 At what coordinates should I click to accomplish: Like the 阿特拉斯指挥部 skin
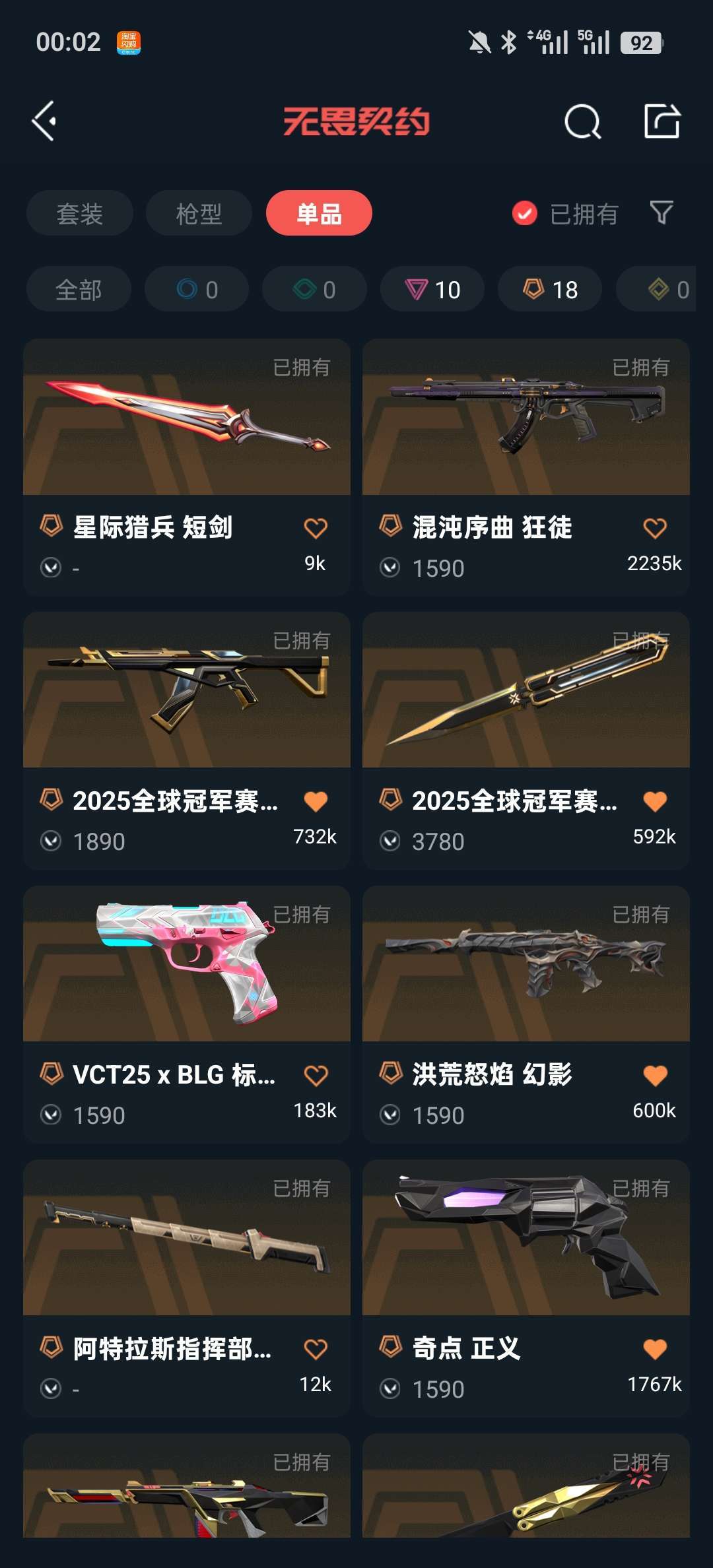[x=316, y=1349]
